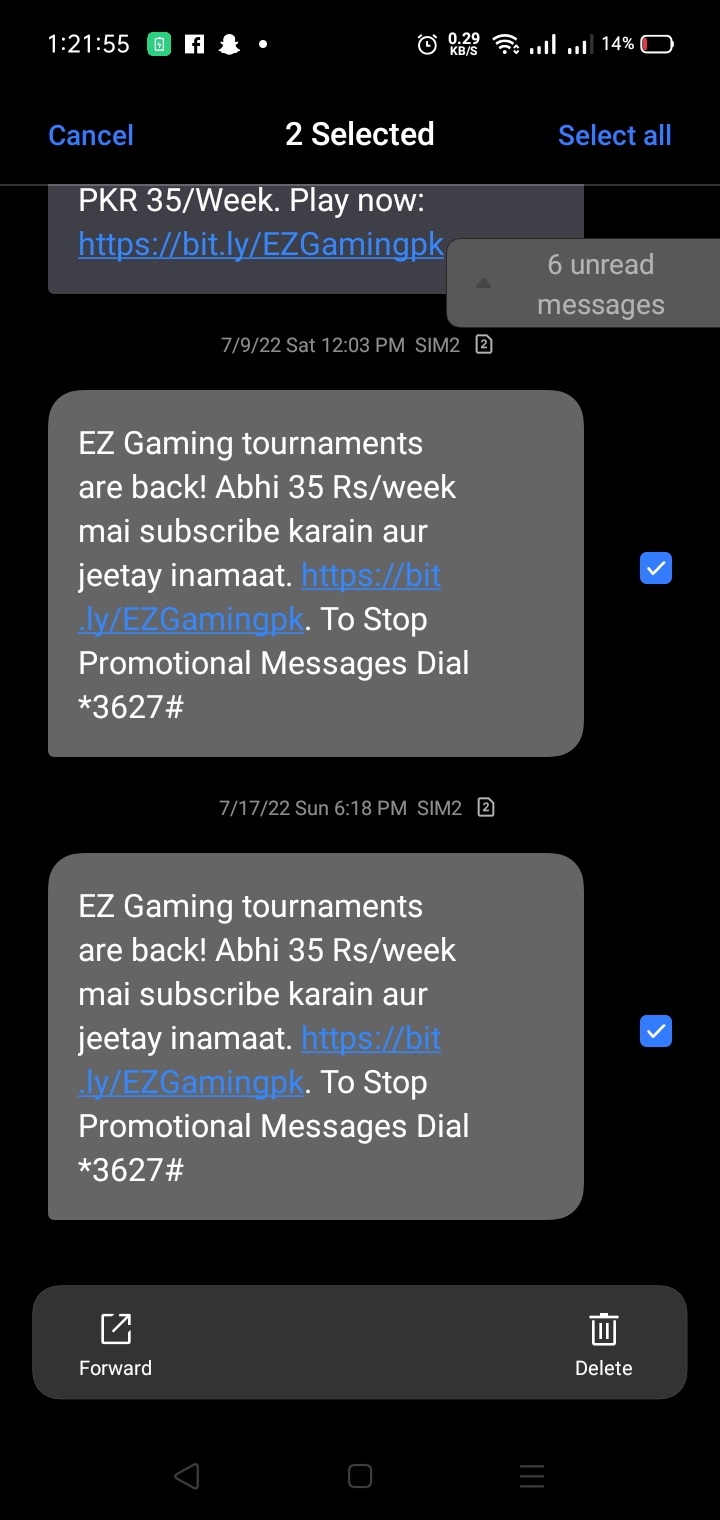
Task: Jump to the 6 unread messages
Action: click(x=585, y=284)
